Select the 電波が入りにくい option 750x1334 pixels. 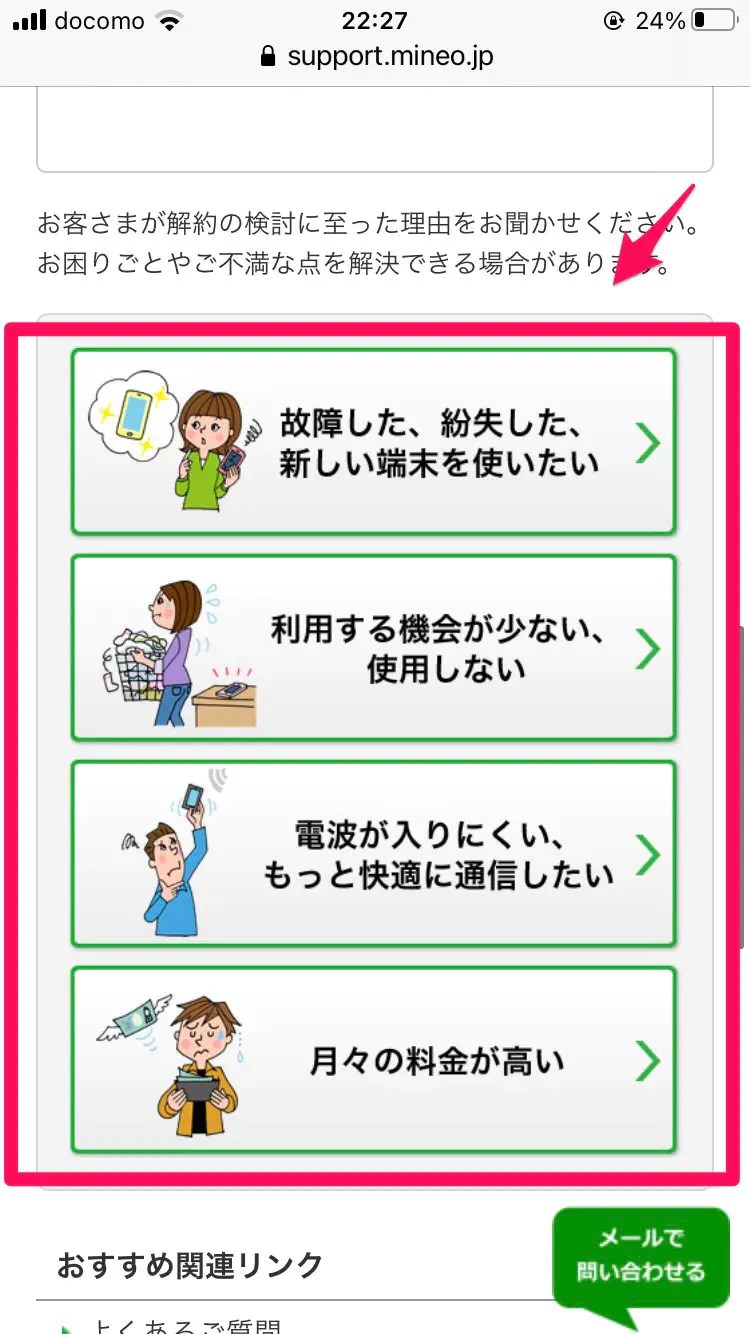pos(375,852)
